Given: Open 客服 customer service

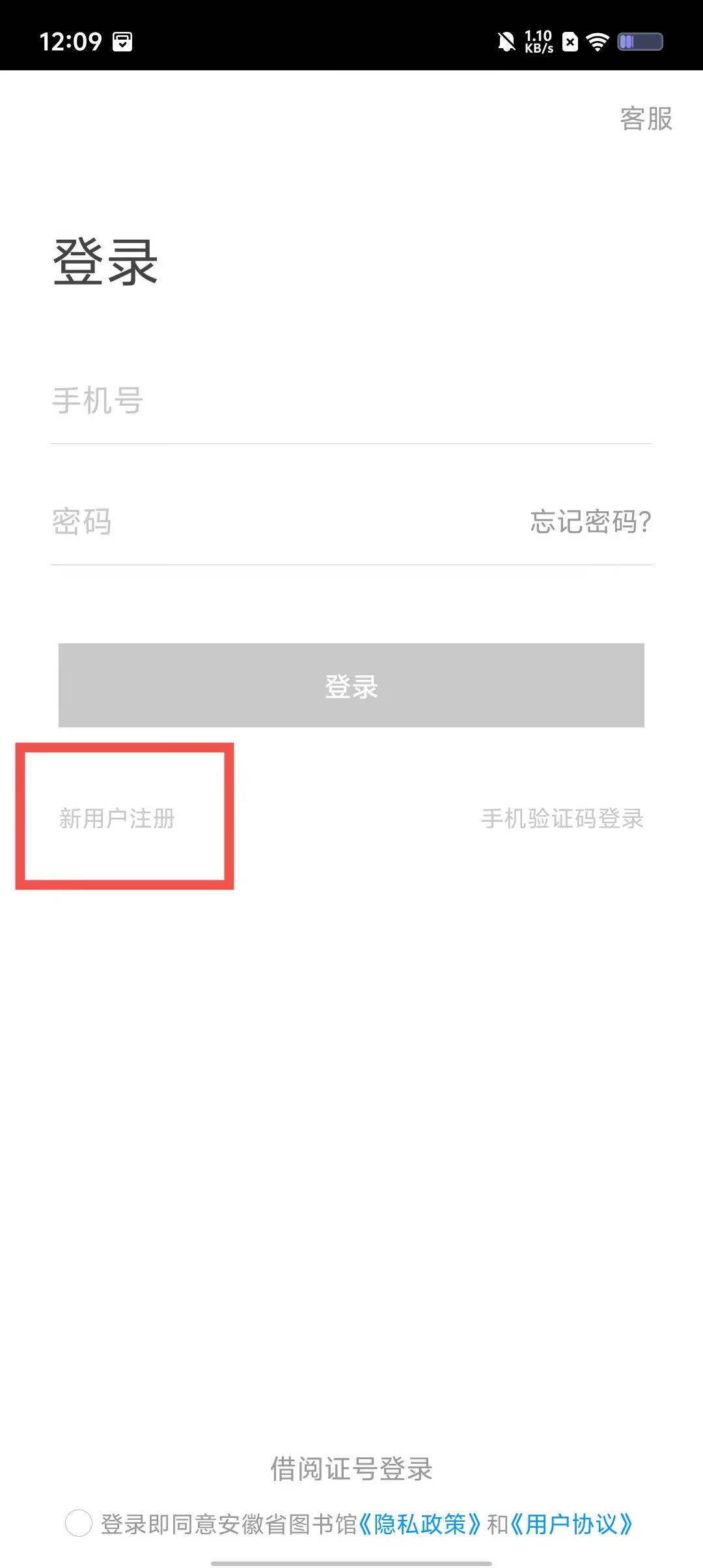Looking at the screenshot, I should coord(646,119).
